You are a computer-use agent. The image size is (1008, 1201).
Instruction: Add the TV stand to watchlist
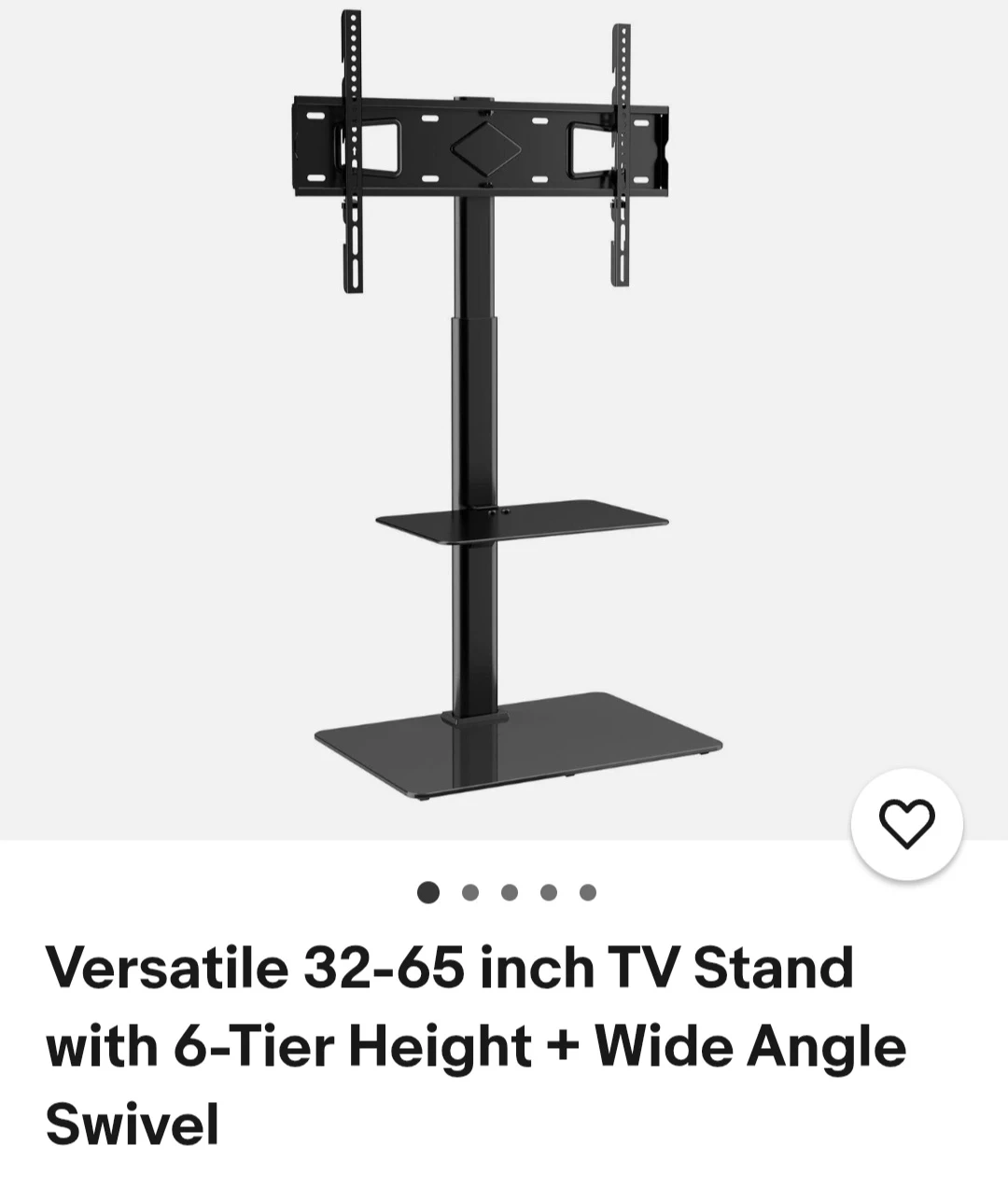[x=906, y=824]
